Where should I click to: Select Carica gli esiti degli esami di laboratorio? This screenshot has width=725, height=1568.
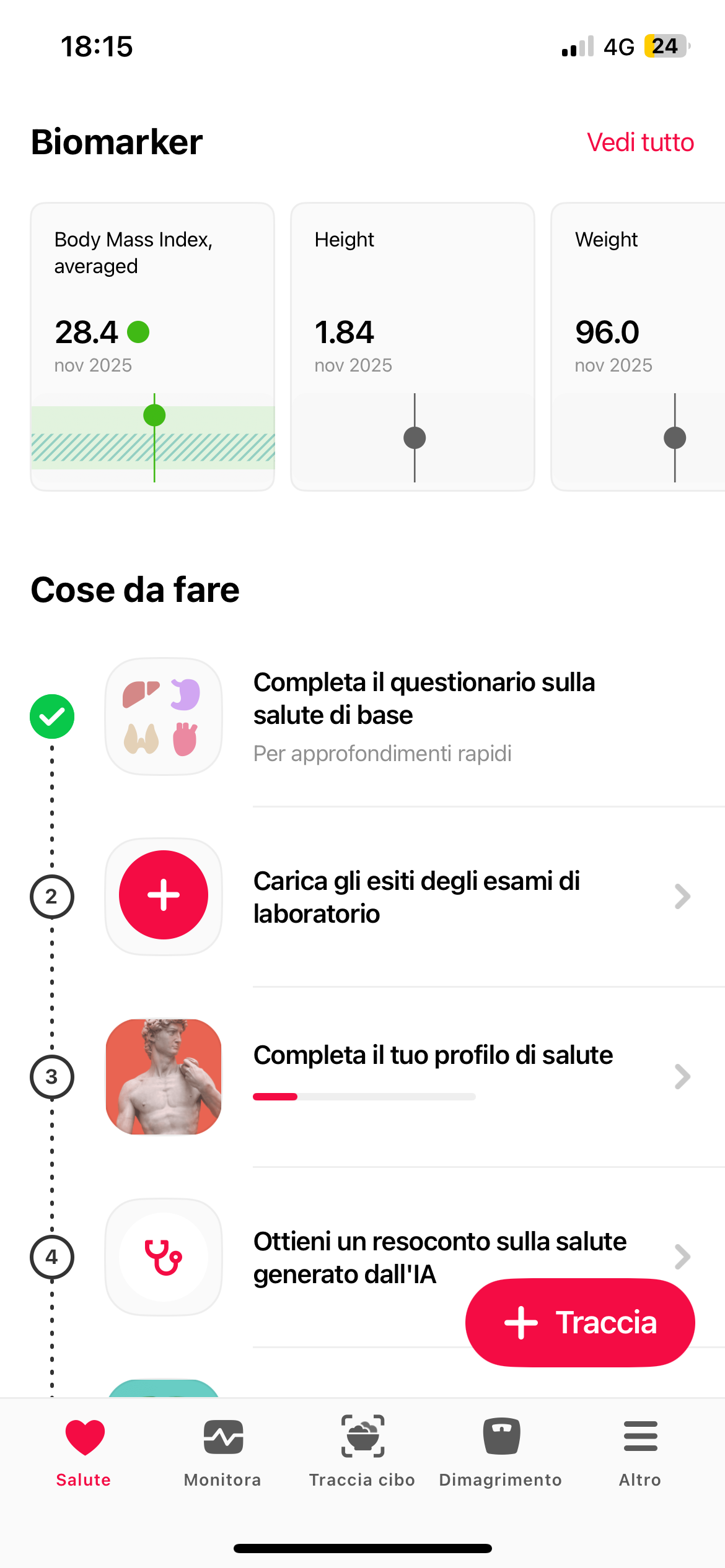pos(416,897)
